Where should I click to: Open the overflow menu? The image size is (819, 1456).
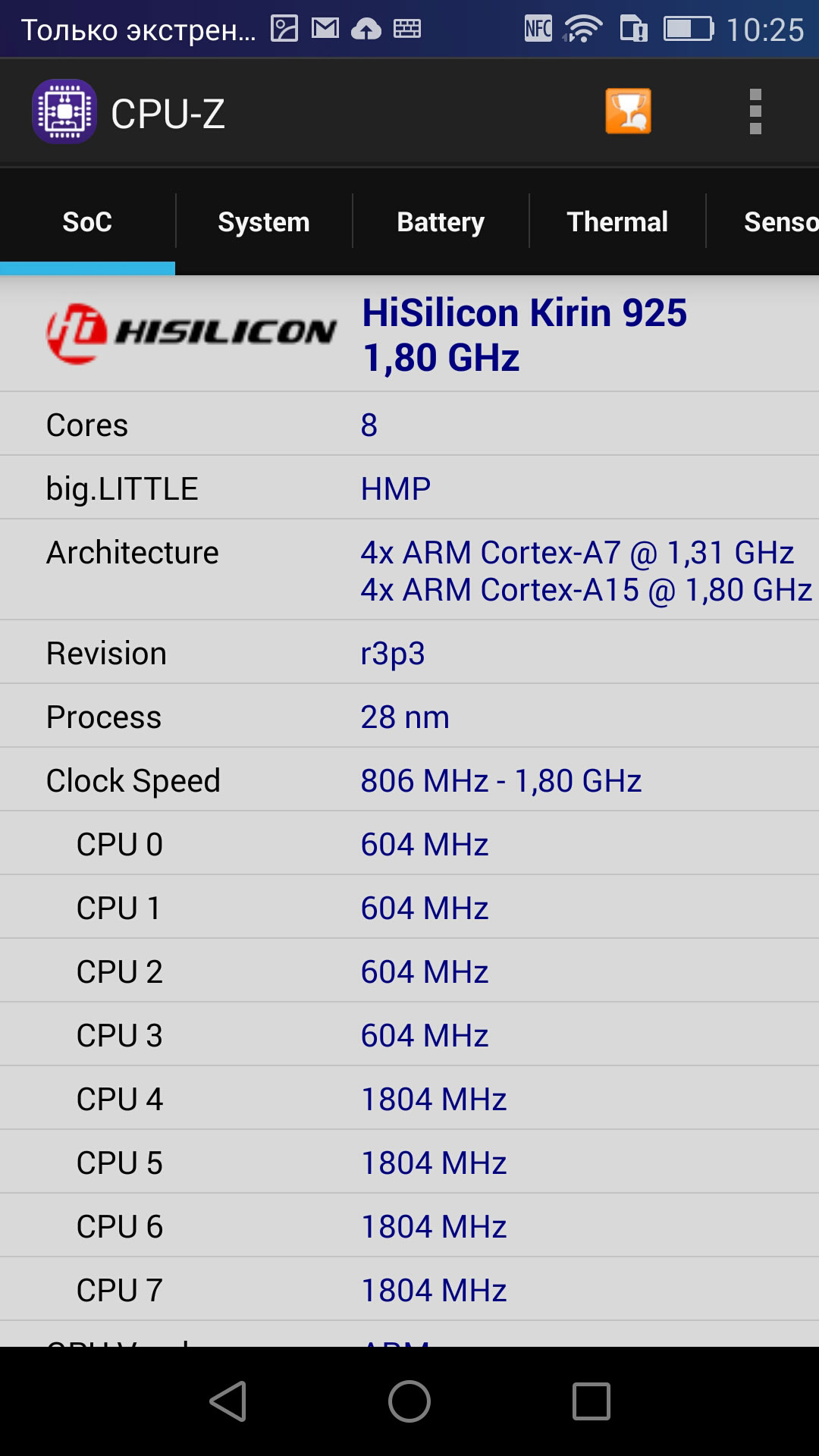point(755,111)
